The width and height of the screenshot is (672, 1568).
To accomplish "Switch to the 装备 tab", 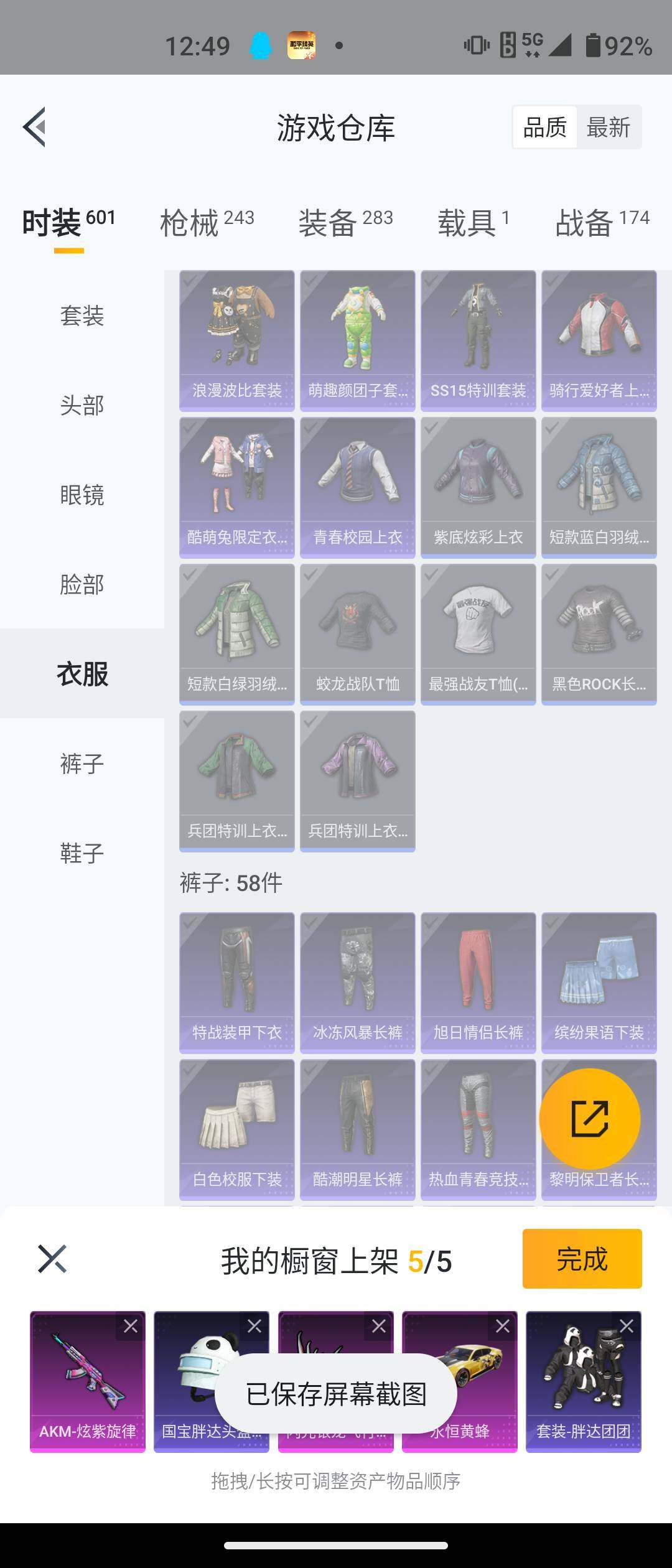I will pyautogui.click(x=345, y=223).
